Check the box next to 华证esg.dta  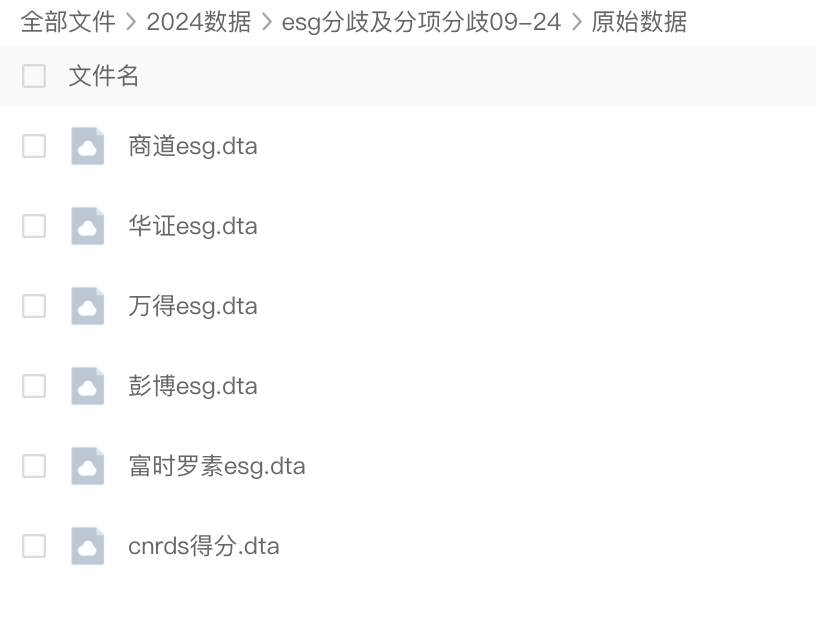(34, 226)
